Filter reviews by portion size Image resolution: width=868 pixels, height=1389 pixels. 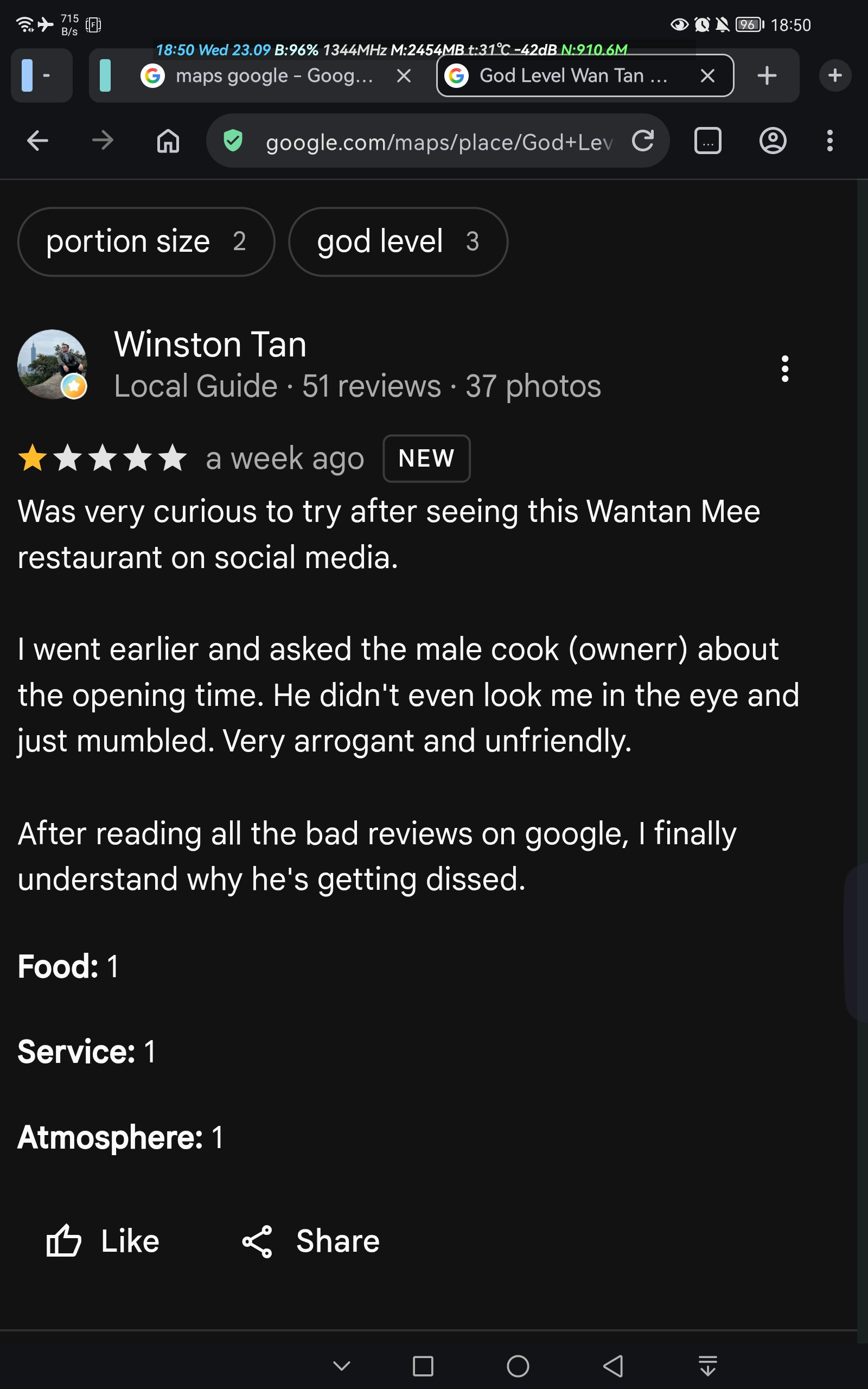tap(146, 241)
